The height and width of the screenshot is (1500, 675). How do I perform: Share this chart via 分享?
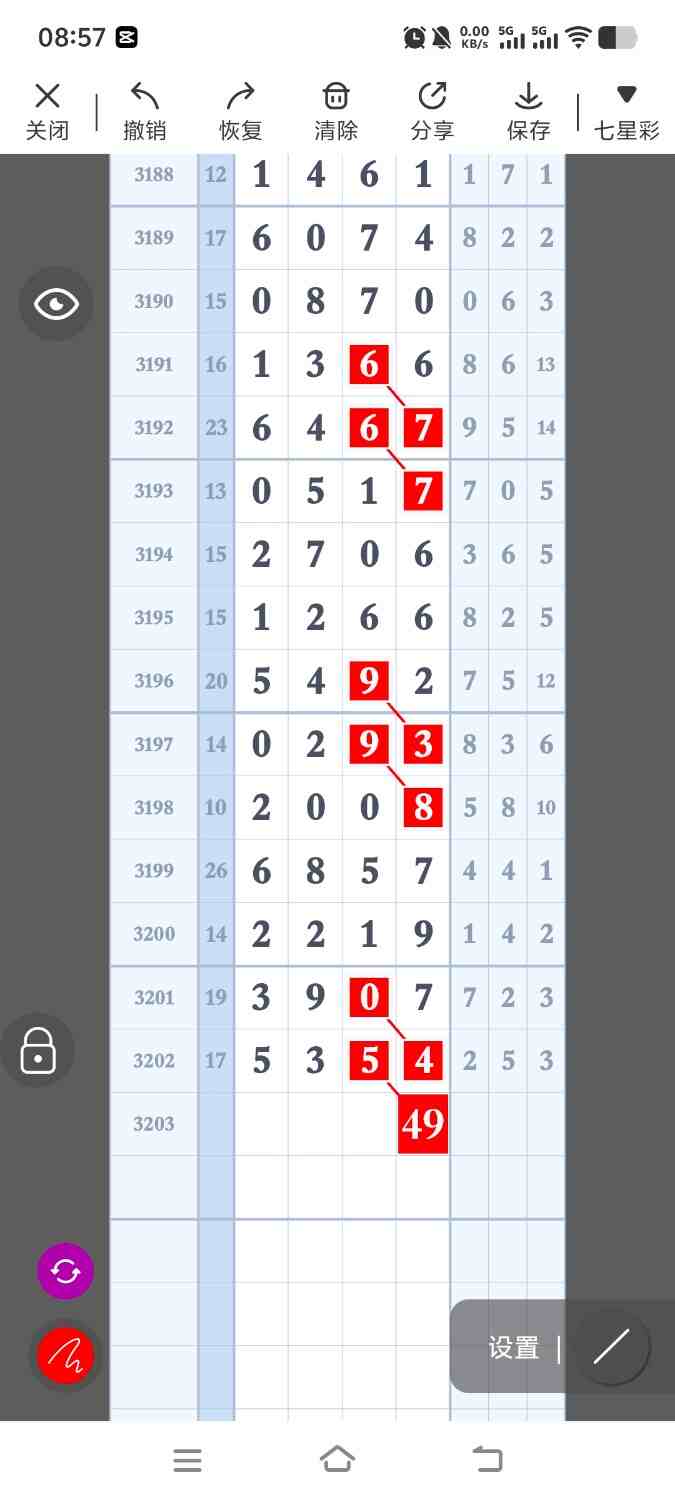(432, 111)
